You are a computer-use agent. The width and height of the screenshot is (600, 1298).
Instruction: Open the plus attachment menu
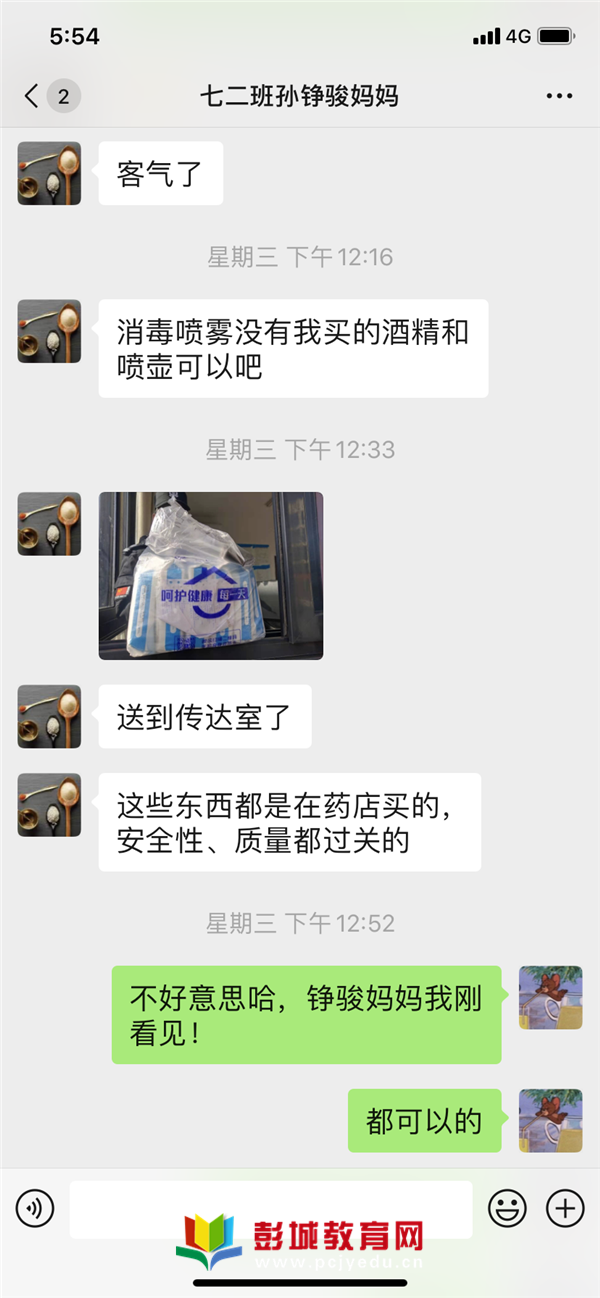click(565, 1209)
